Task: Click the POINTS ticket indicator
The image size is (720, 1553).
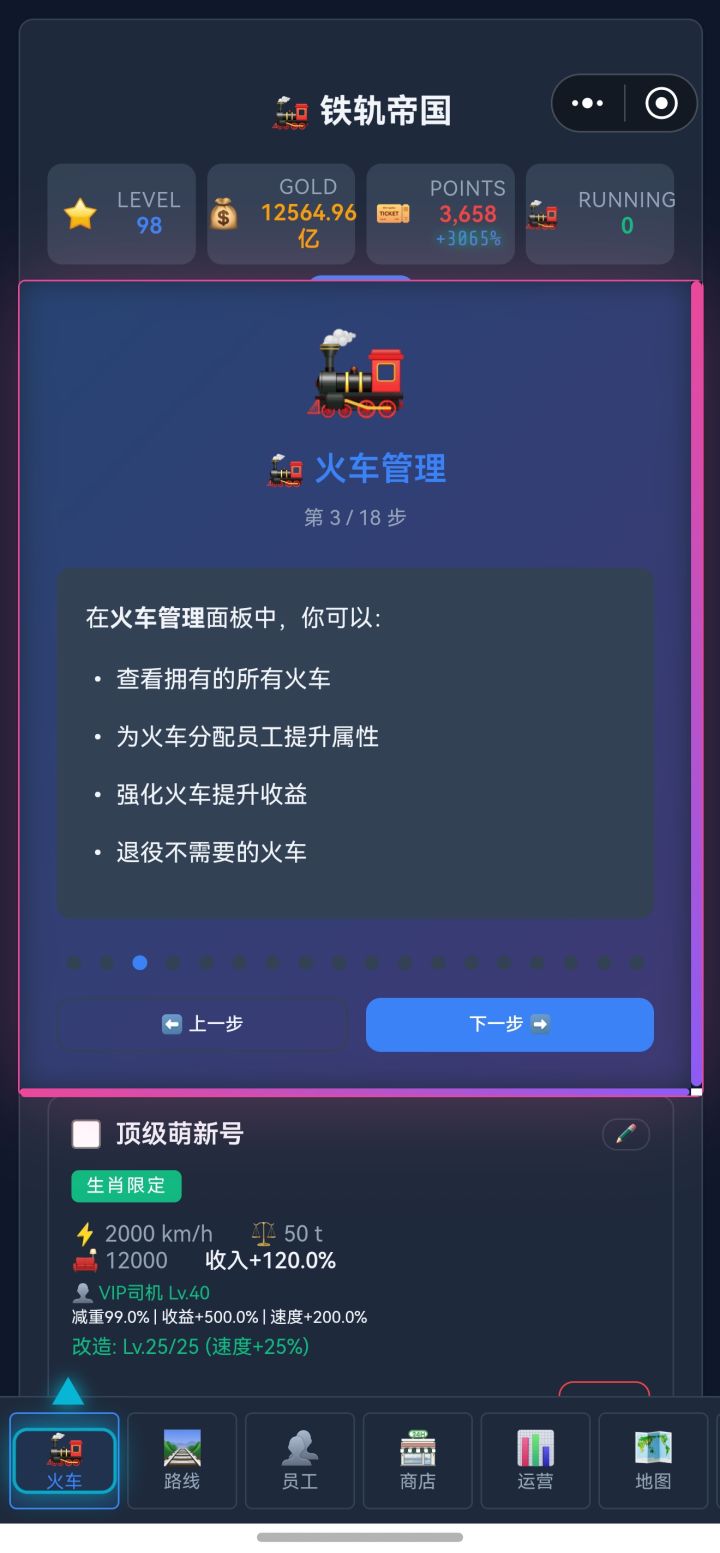Action: tap(440, 213)
